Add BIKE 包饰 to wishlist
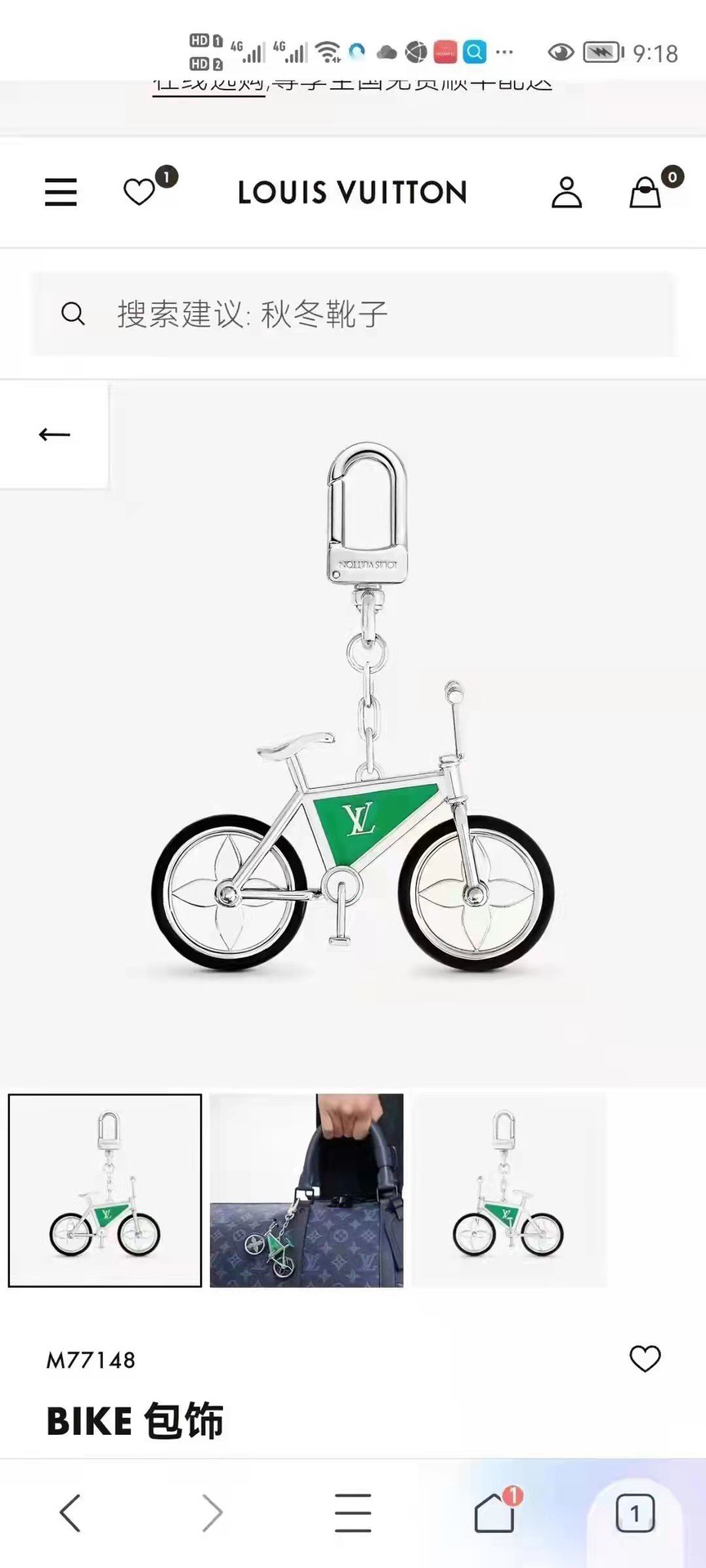 pyautogui.click(x=645, y=1359)
